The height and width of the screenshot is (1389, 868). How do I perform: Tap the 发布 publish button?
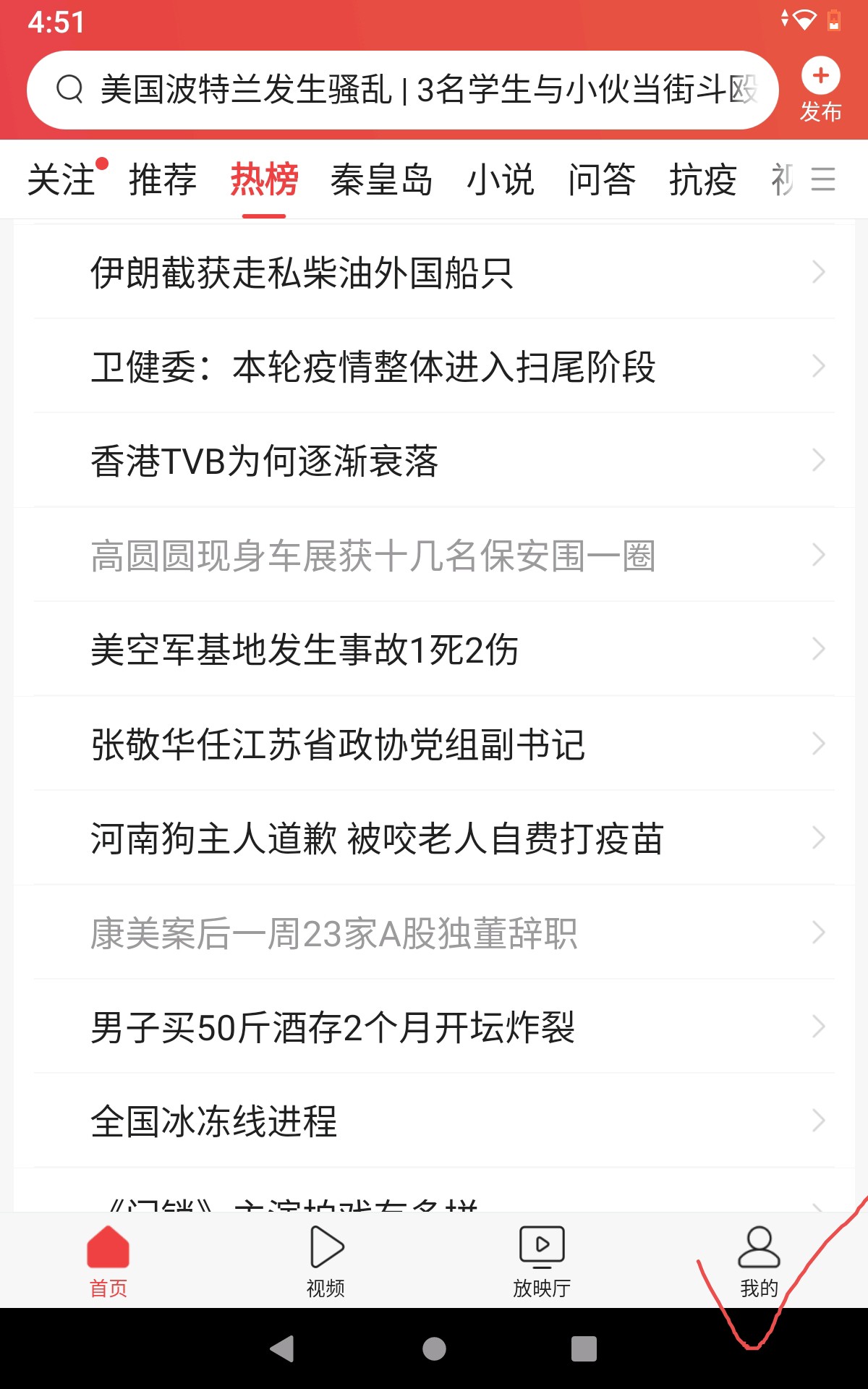(x=820, y=90)
